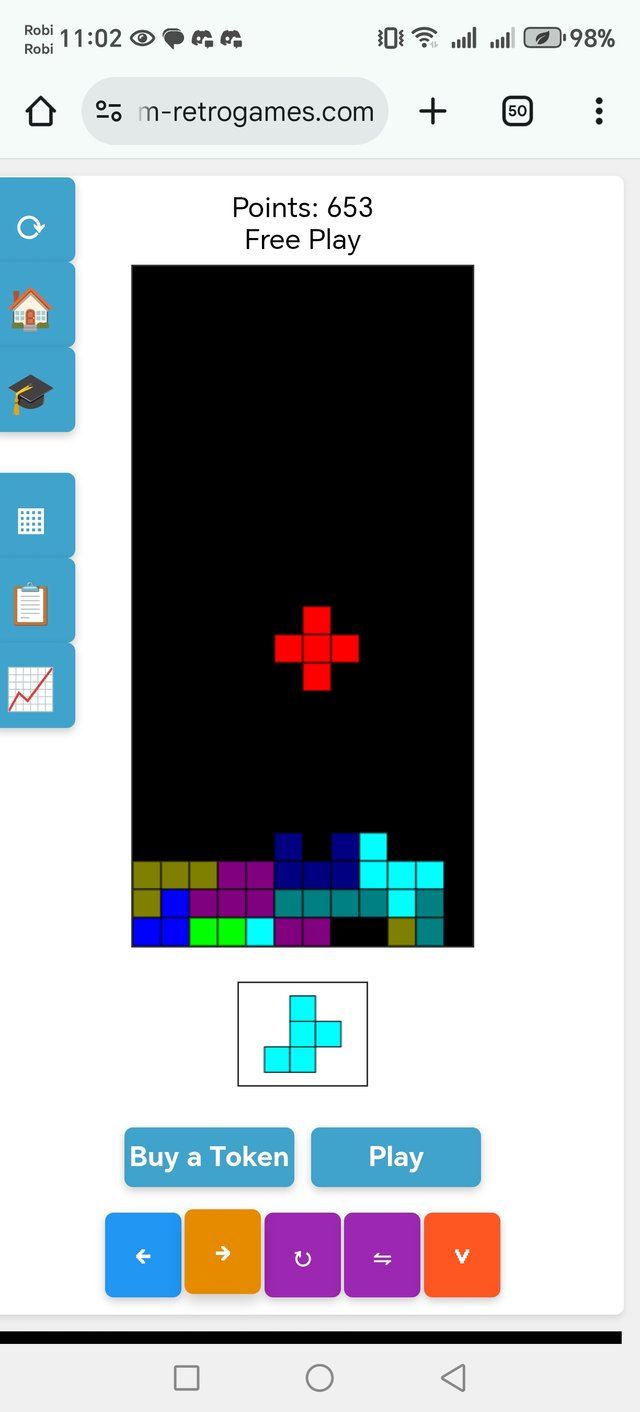This screenshot has width=640, height=1412.
Task: Move the piece left with the blue arrow
Action: click(143, 1256)
